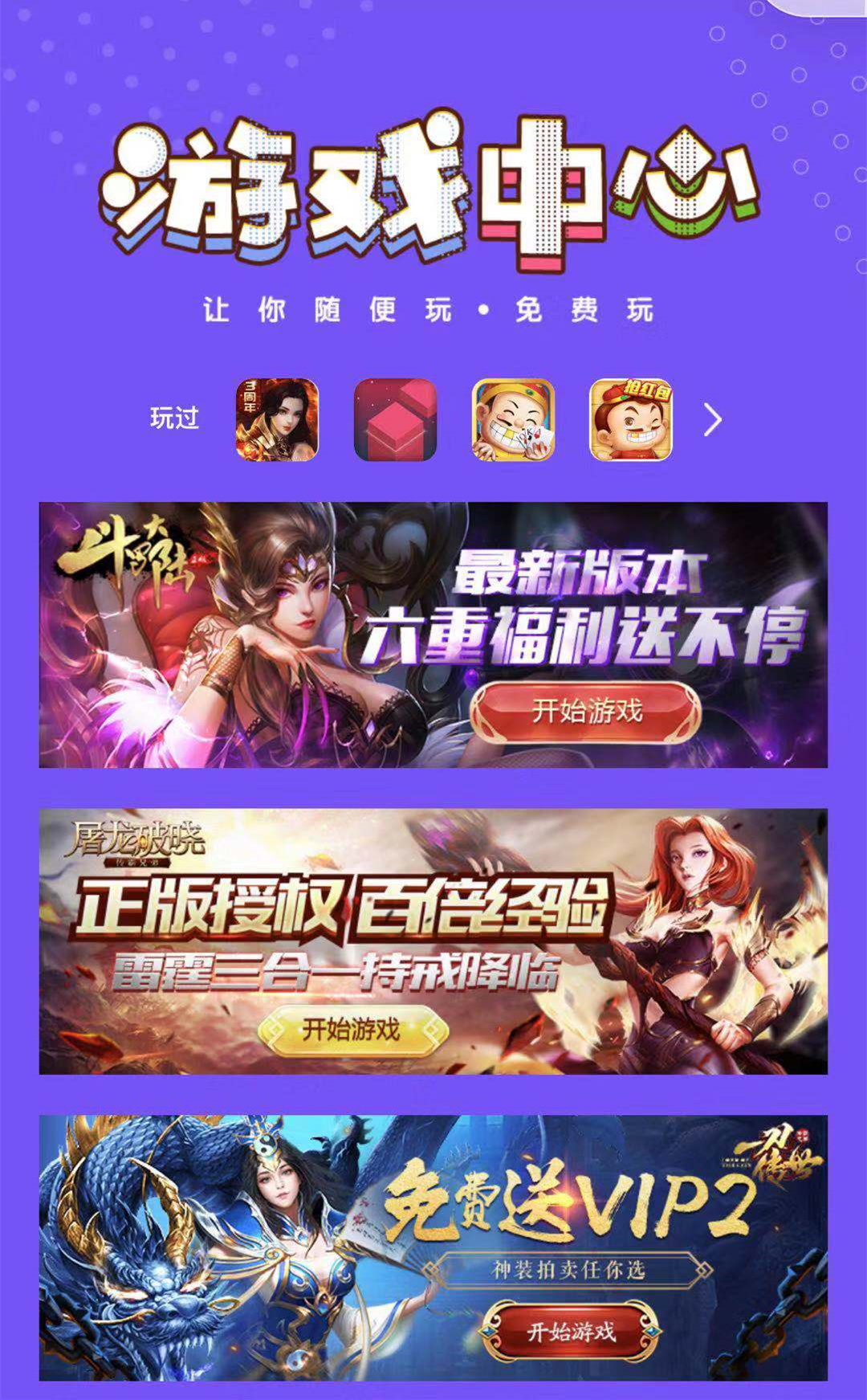The image size is (867, 1400).
Task: Open the 3周年 fantasy game icon in 玩过
Action: pyautogui.click(x=277, y=420)
